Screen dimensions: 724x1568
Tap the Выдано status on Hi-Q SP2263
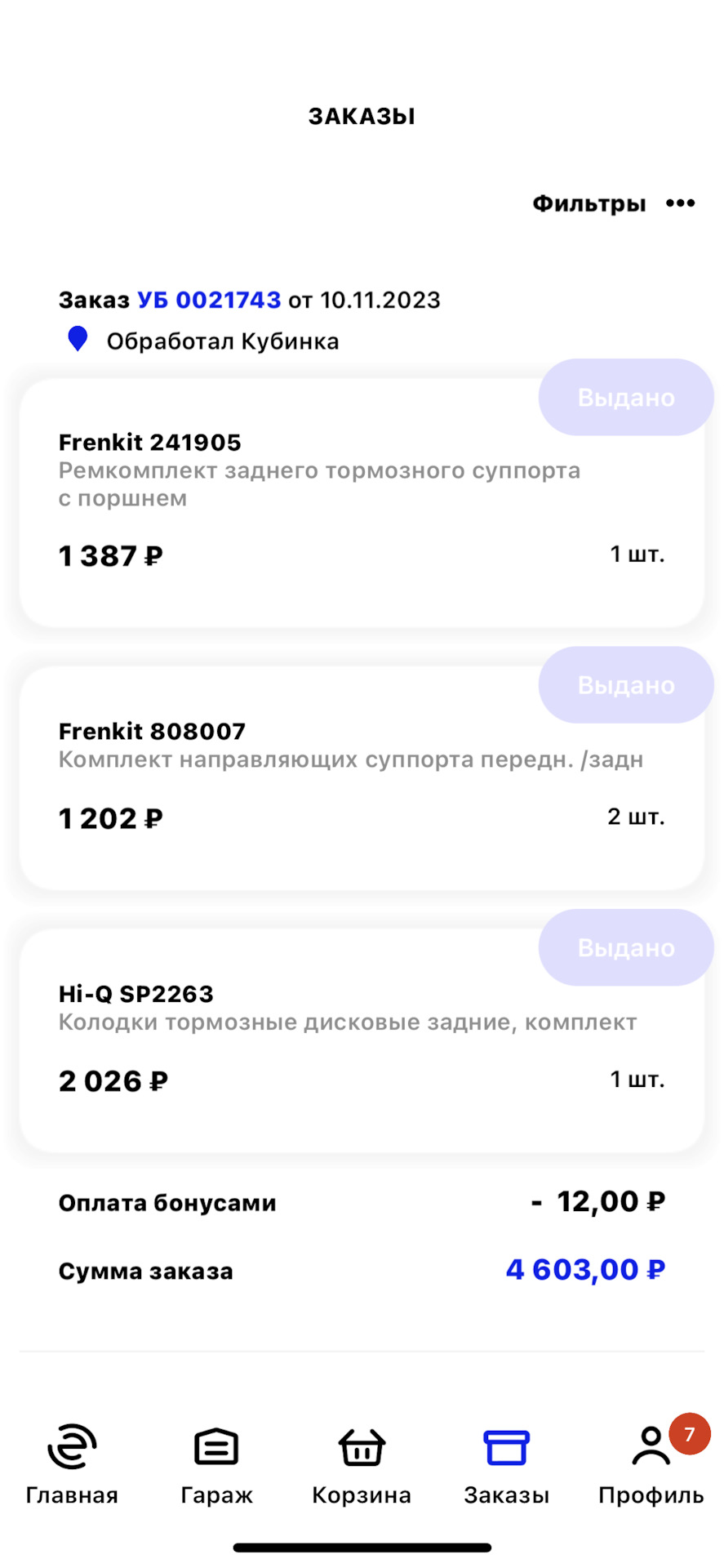point(625,947)
